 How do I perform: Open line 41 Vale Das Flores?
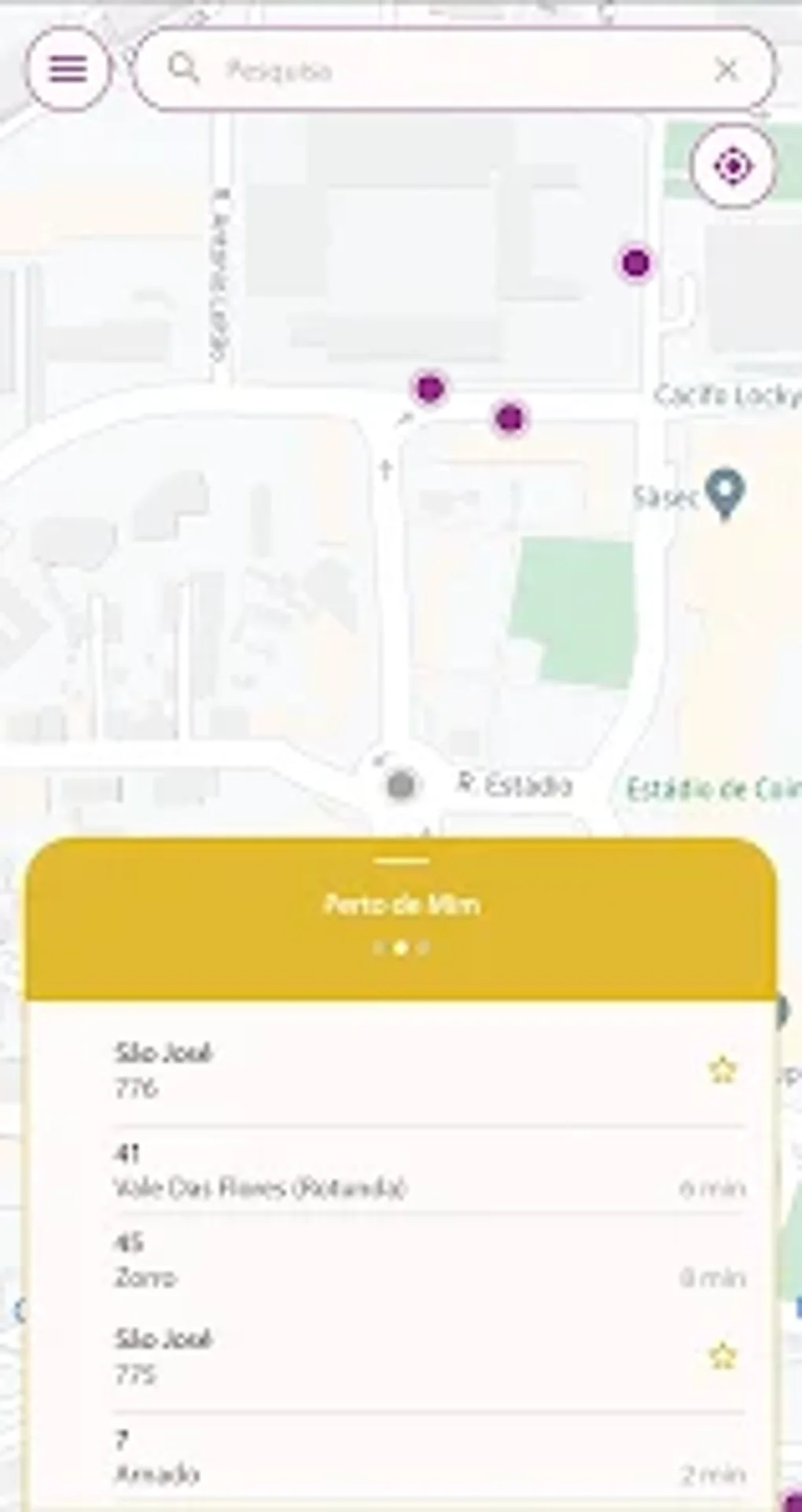click(393, 1171)
